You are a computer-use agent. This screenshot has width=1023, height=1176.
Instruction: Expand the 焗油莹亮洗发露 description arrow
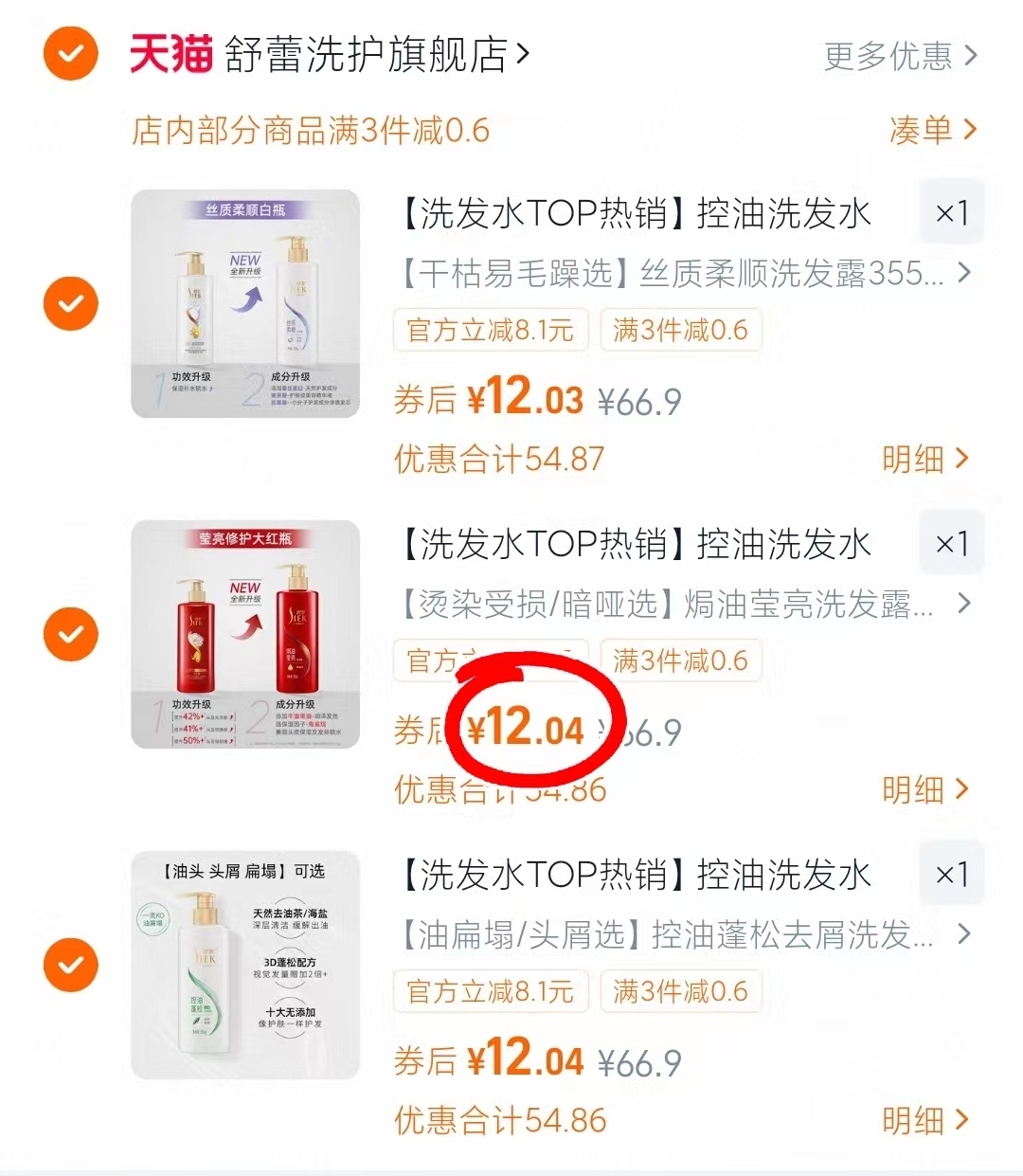pyautogui.click(x=964, y=605)
